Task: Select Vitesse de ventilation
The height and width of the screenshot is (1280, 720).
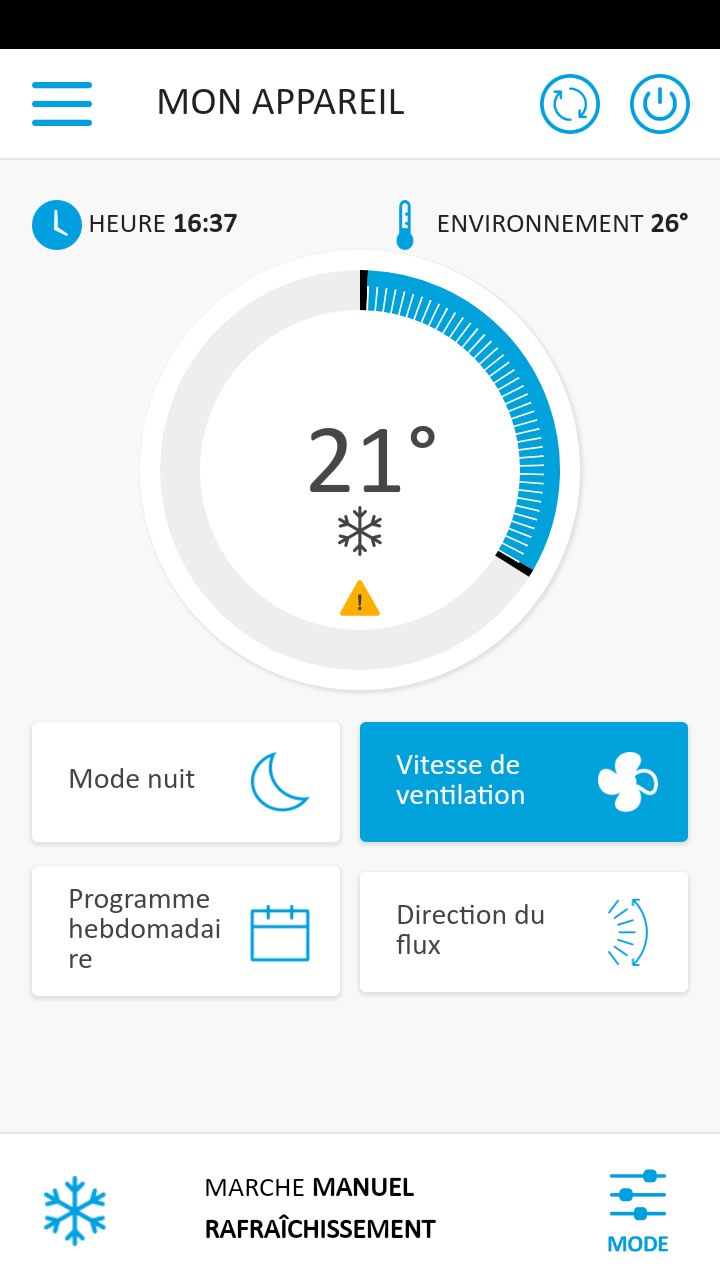Action: [x=524, y=781]
